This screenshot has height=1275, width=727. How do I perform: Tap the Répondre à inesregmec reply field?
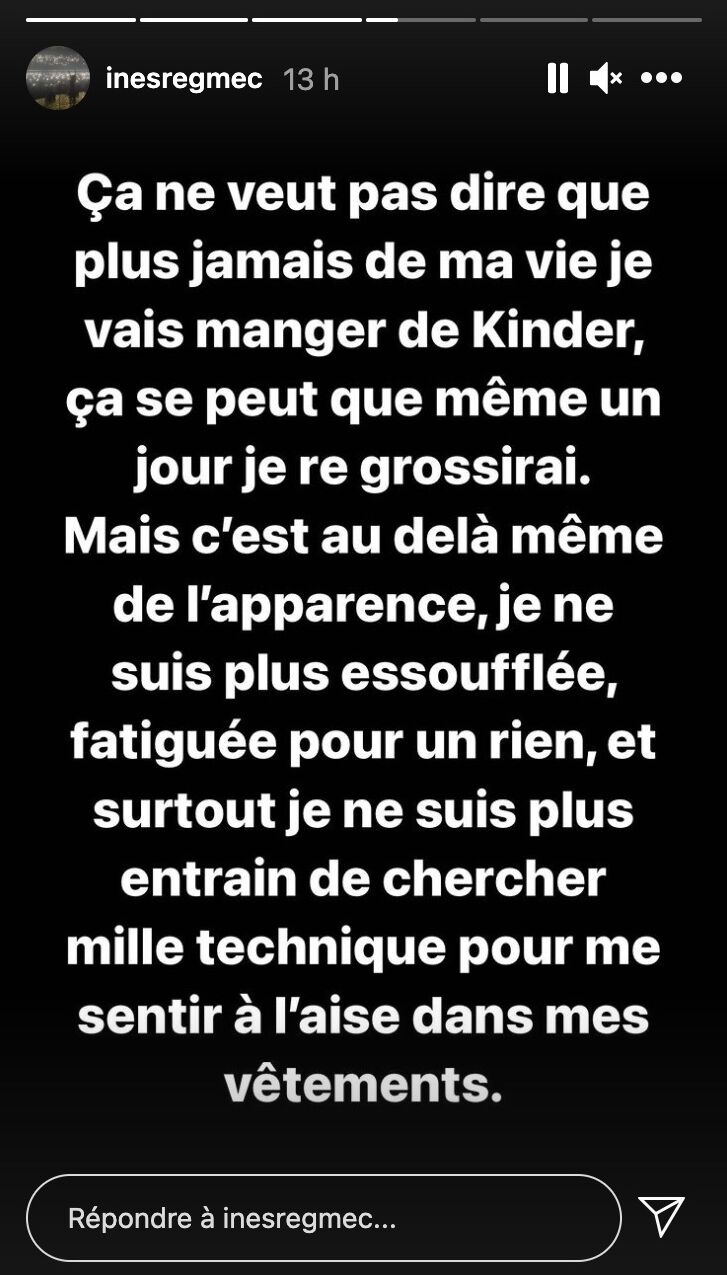pyautogui.click(x=323, y=1218)
